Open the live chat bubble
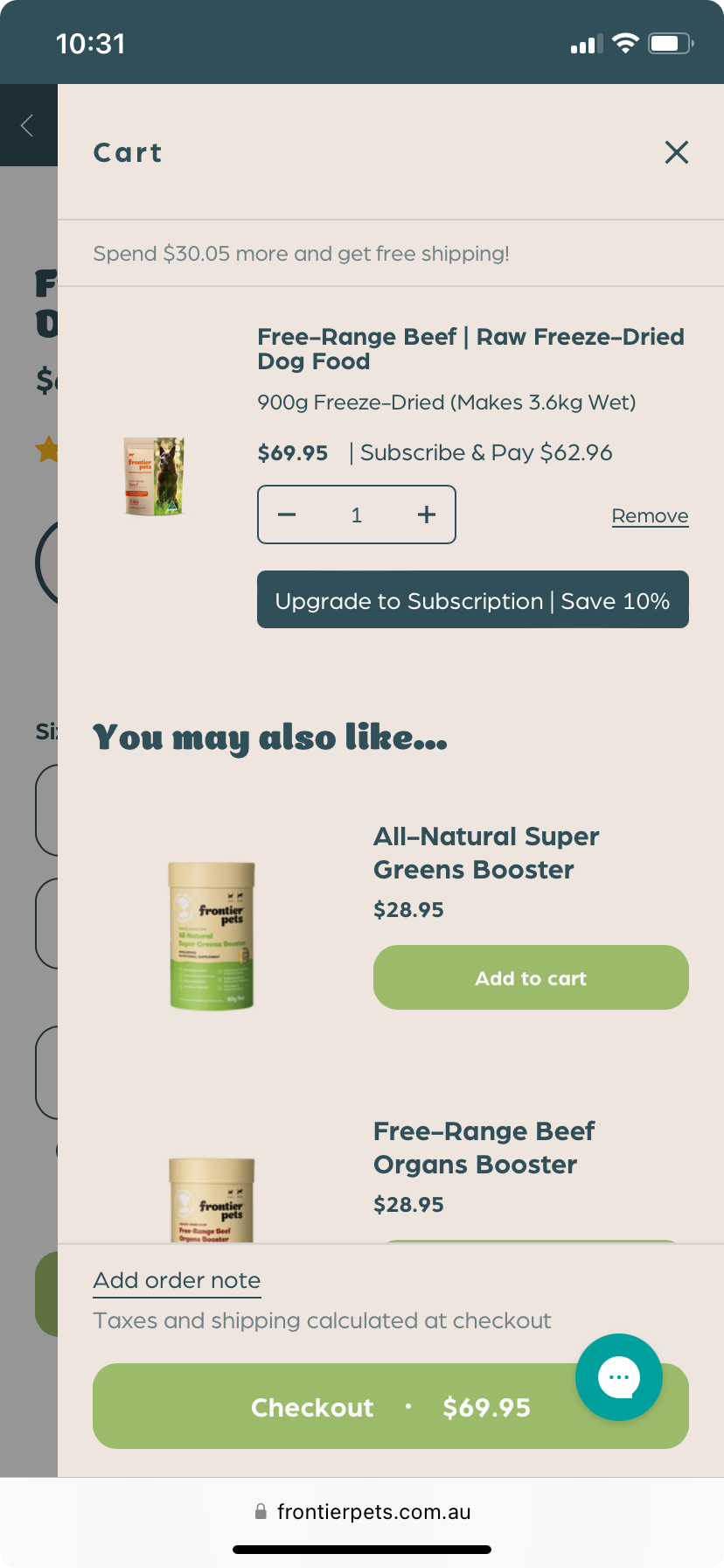The width and height of the screenshot is (724, 1568). tap(618, 1377)
